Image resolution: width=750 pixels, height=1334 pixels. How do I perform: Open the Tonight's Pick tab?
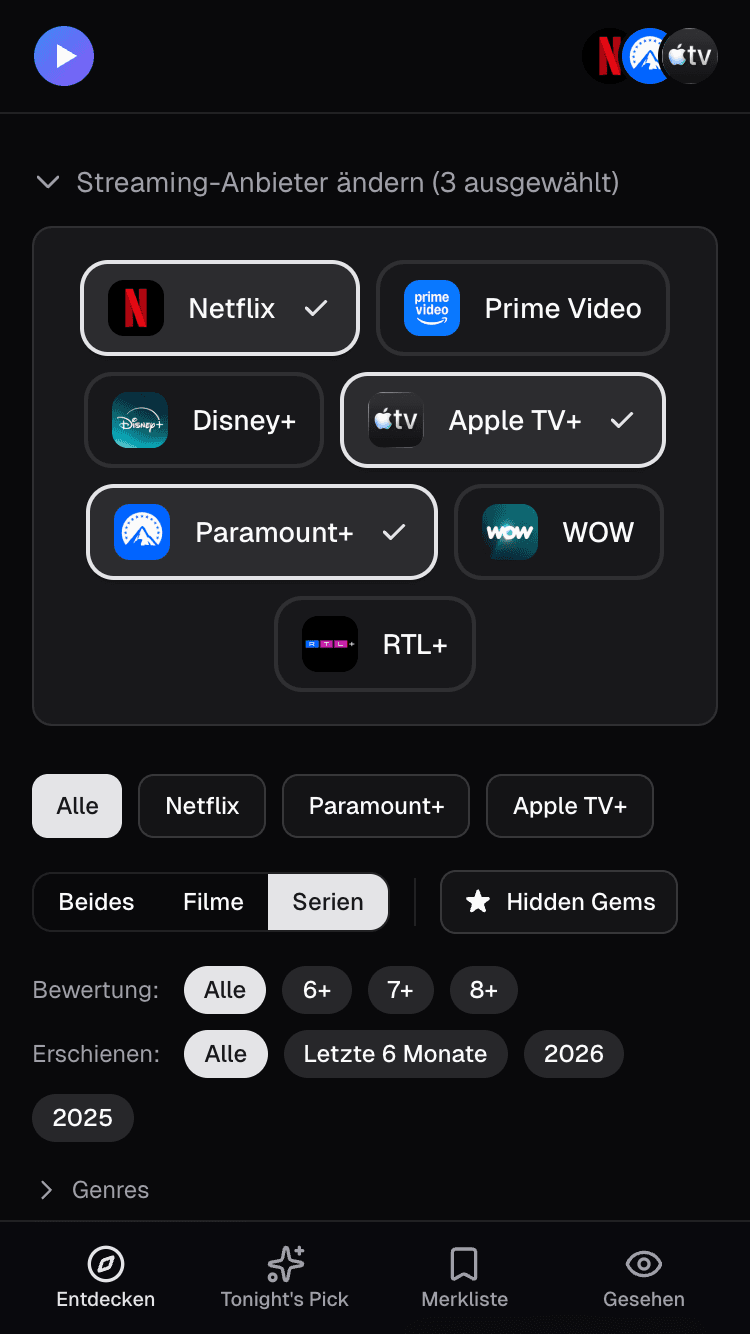click(x=285, y=1278)
